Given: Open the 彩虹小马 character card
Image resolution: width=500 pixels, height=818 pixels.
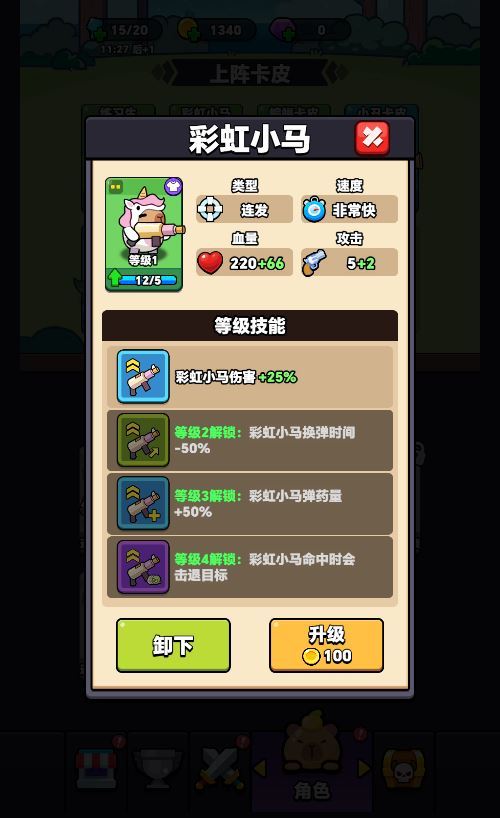Looking at the screenshot, I should coord(144,234).
